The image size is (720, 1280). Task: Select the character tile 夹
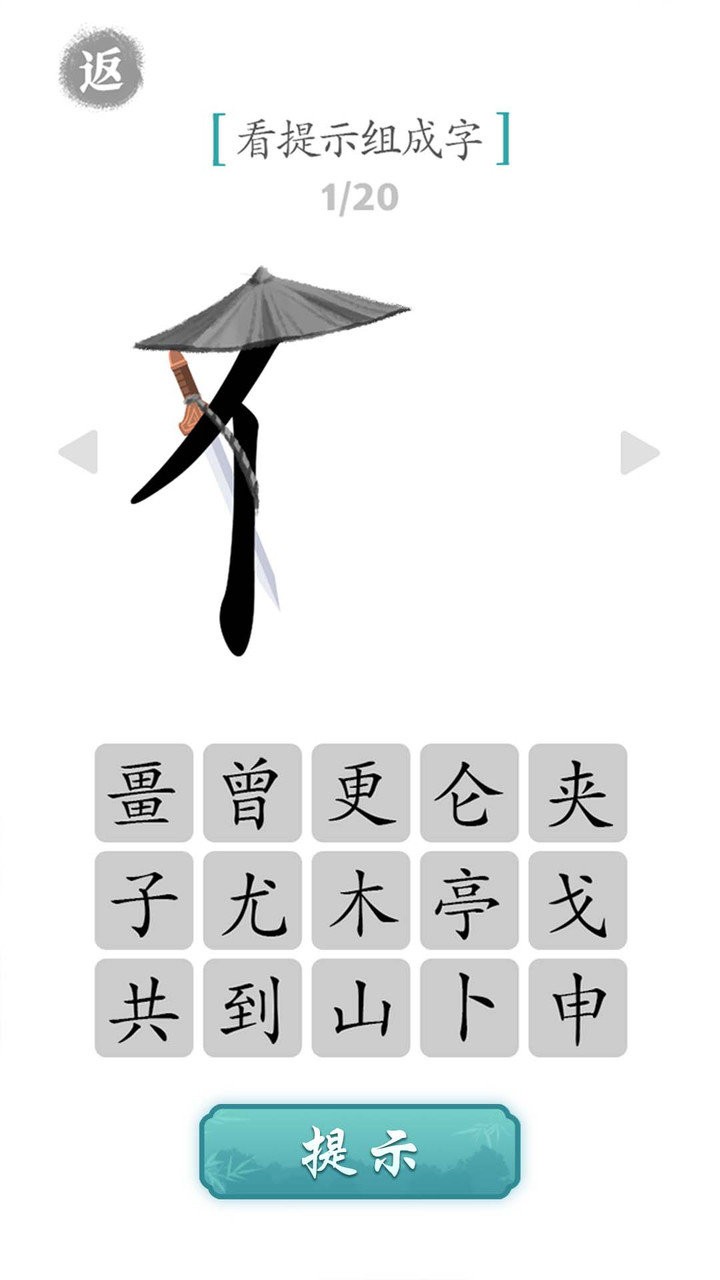pyautogui.click(x=577, y=792)
